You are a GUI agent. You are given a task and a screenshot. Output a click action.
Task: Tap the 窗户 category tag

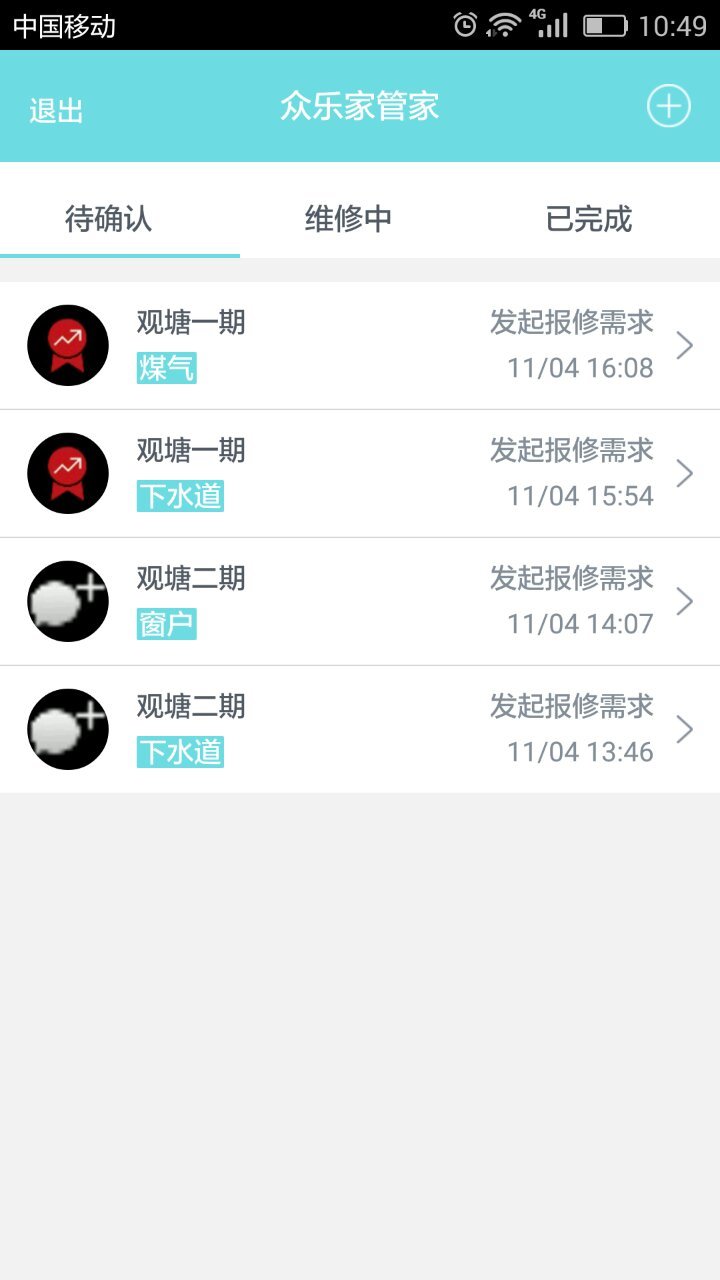tap(165, 623)
